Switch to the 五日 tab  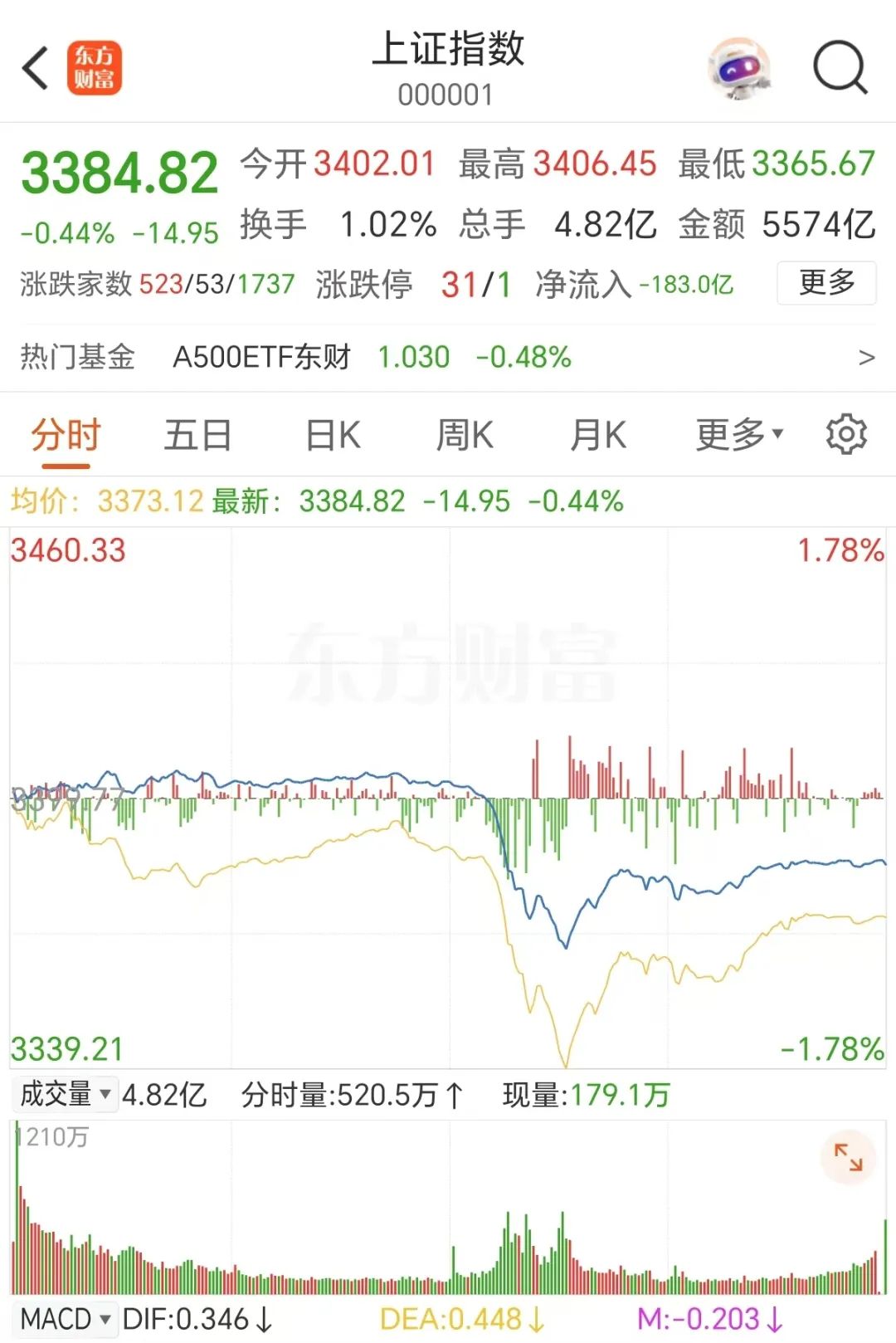197,434
